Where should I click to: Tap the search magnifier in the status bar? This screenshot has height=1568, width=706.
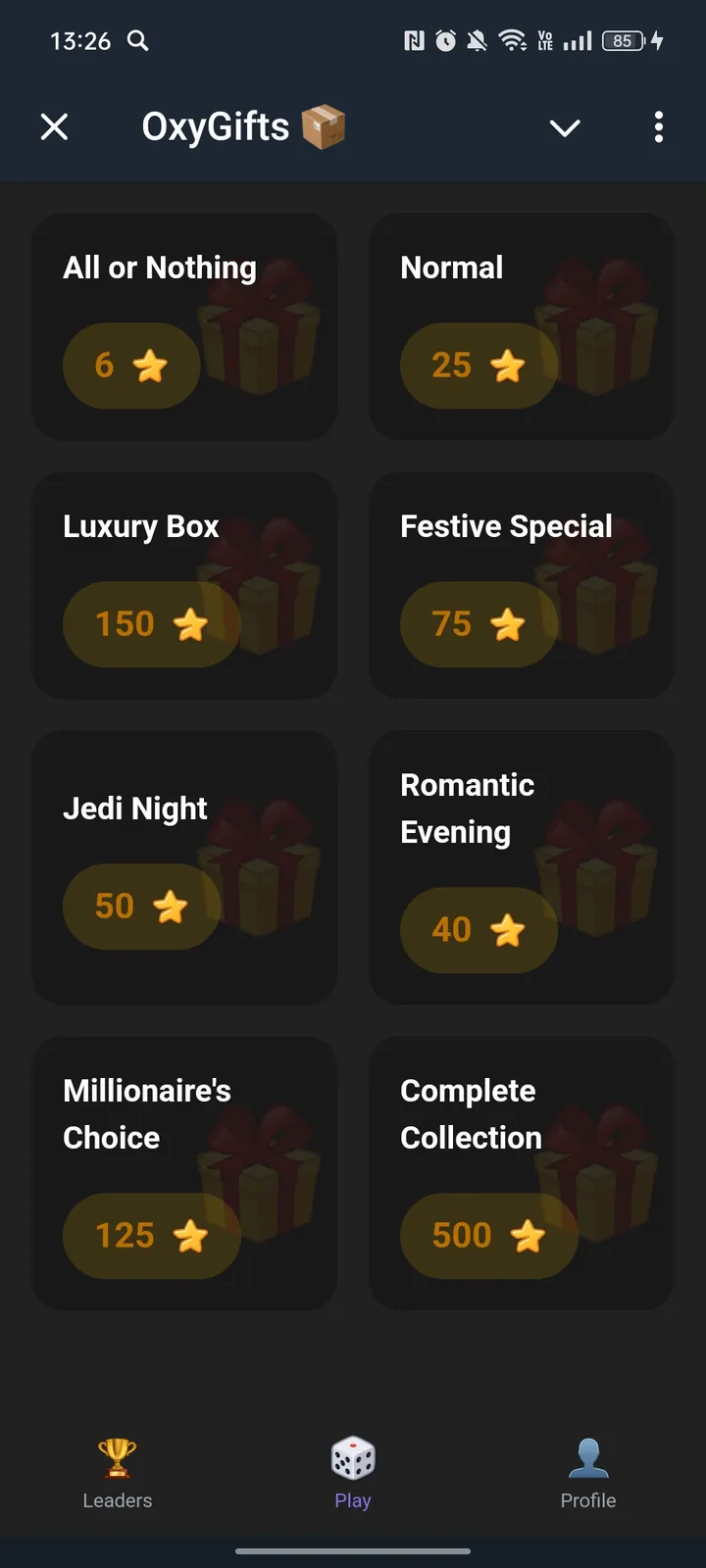pyautogui.click(x=137, y=41)
